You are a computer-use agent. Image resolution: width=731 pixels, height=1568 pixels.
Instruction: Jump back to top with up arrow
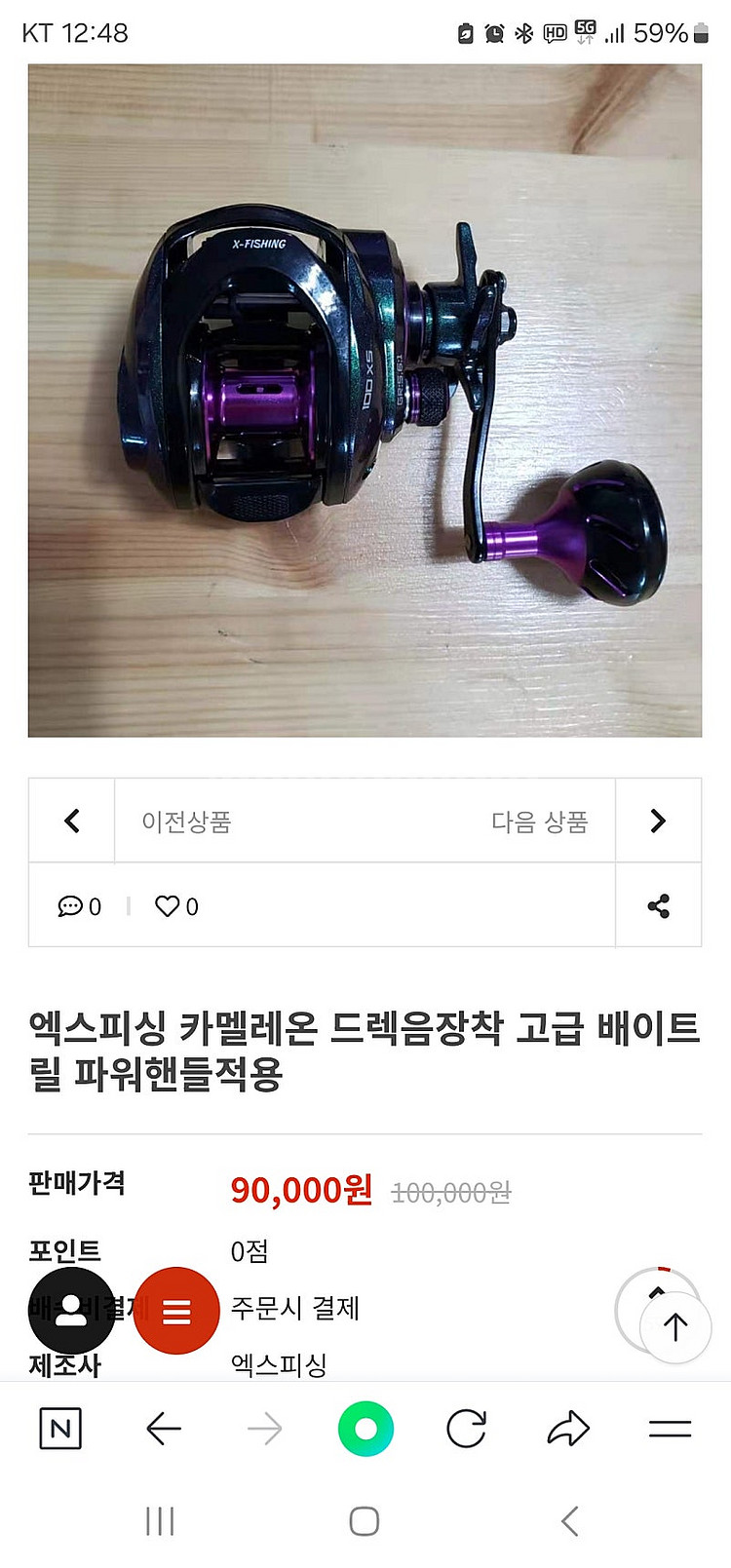click(674, 1326)
